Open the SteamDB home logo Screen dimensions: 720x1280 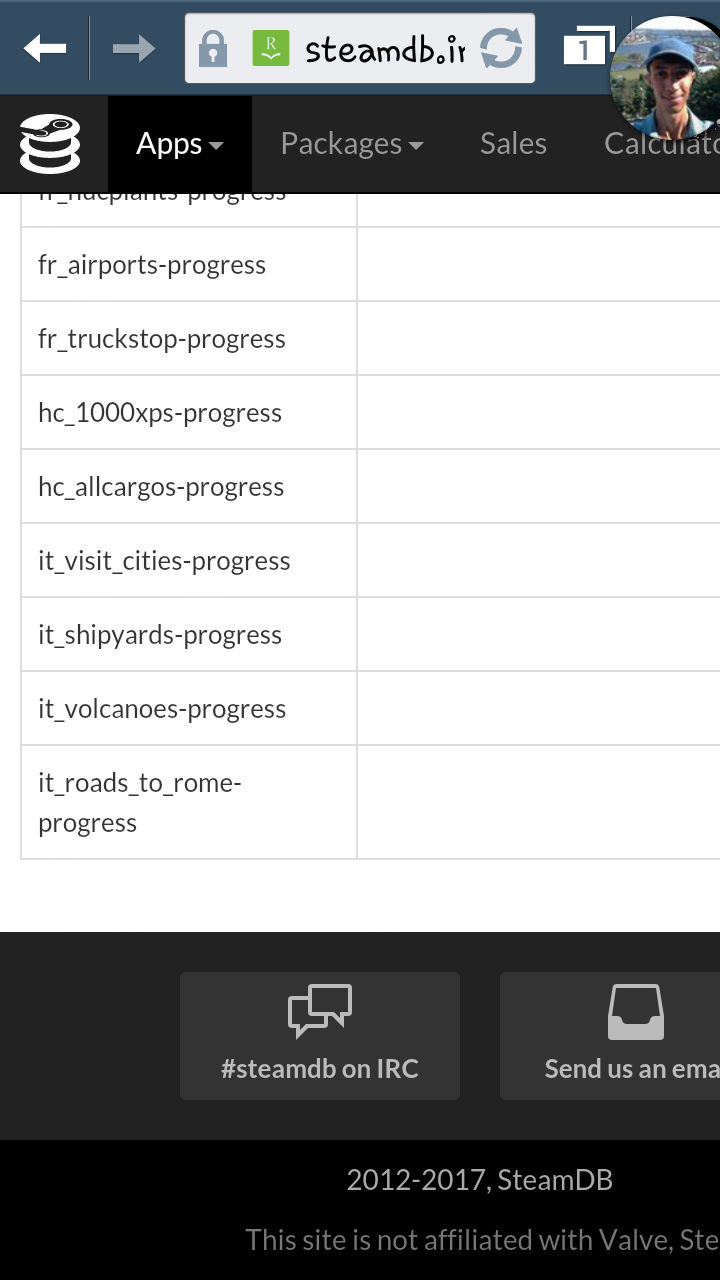(x=50, y=144)
